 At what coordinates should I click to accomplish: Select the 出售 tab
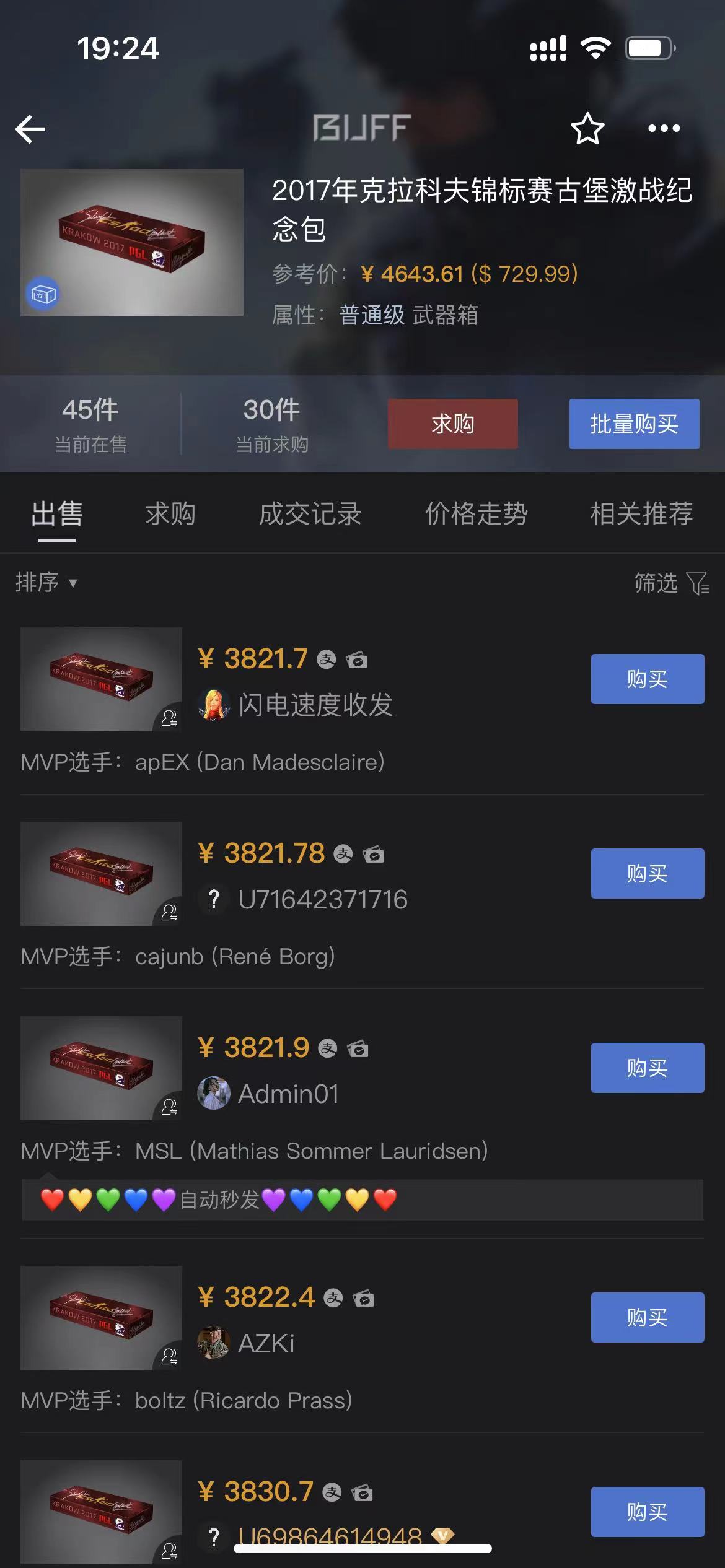click(57, 514)
